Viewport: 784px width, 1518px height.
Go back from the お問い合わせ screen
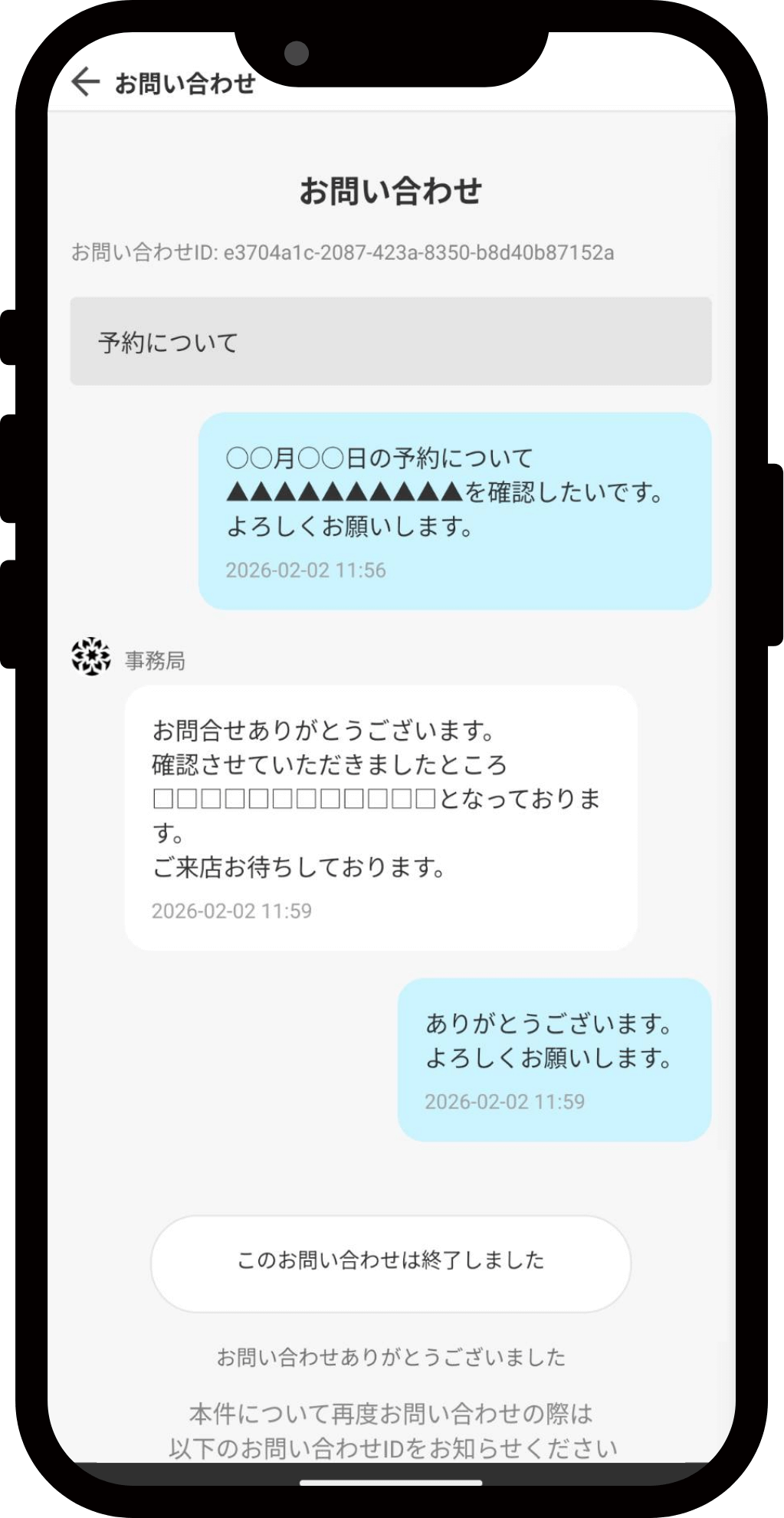(86, 81)
